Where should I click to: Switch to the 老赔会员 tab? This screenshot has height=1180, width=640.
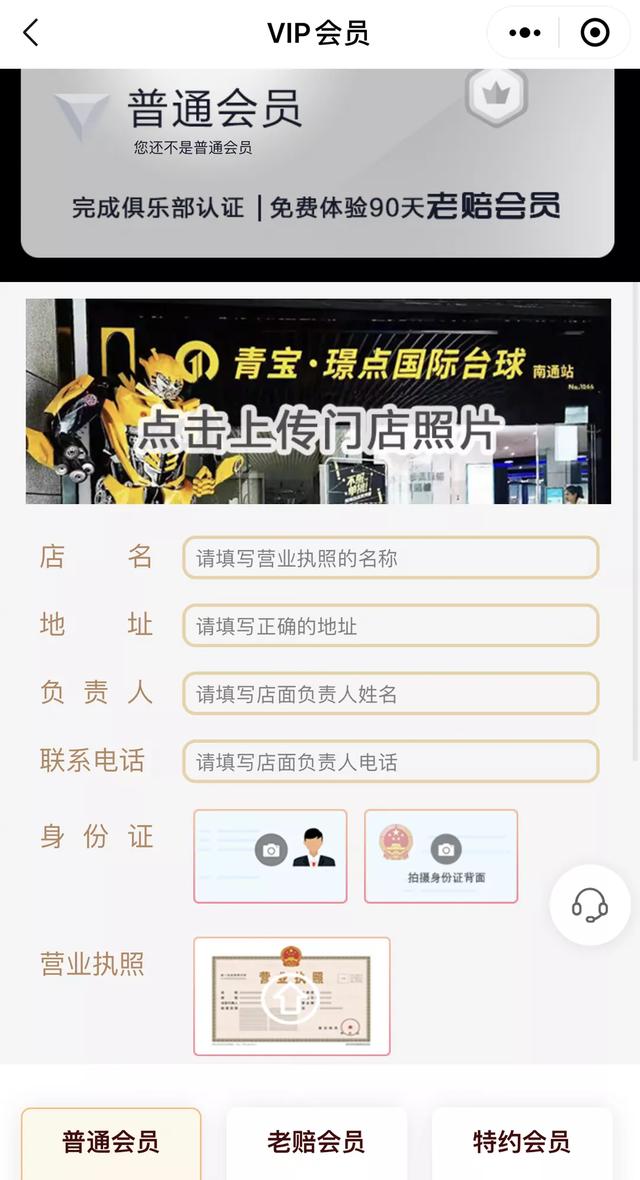pos(316,1142)
